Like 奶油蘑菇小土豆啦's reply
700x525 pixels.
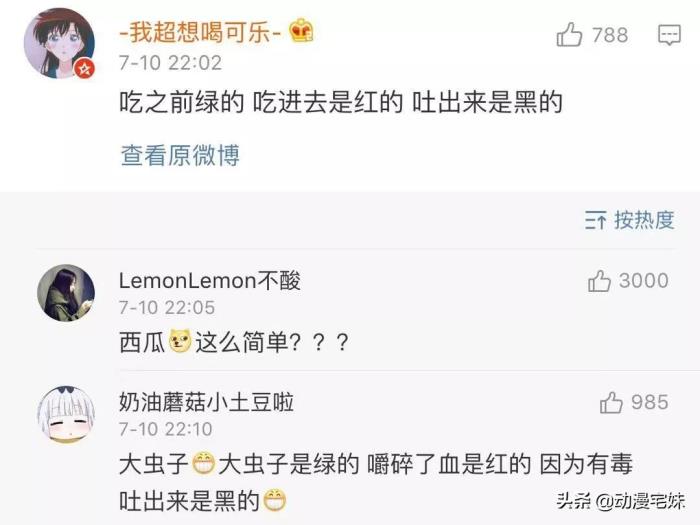(612, 402)
